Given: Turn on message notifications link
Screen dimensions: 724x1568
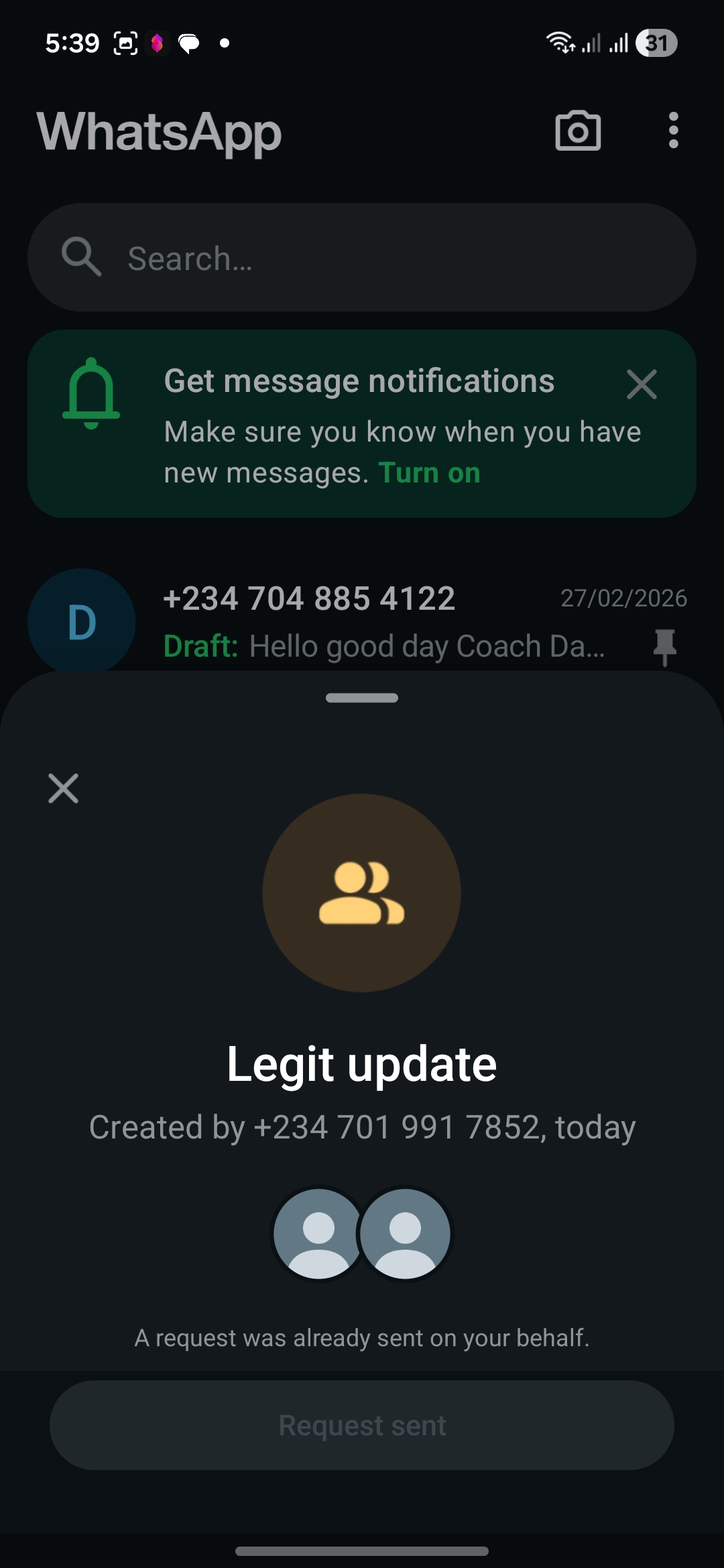Looking at the screenshot, I should tap(429, 473).
